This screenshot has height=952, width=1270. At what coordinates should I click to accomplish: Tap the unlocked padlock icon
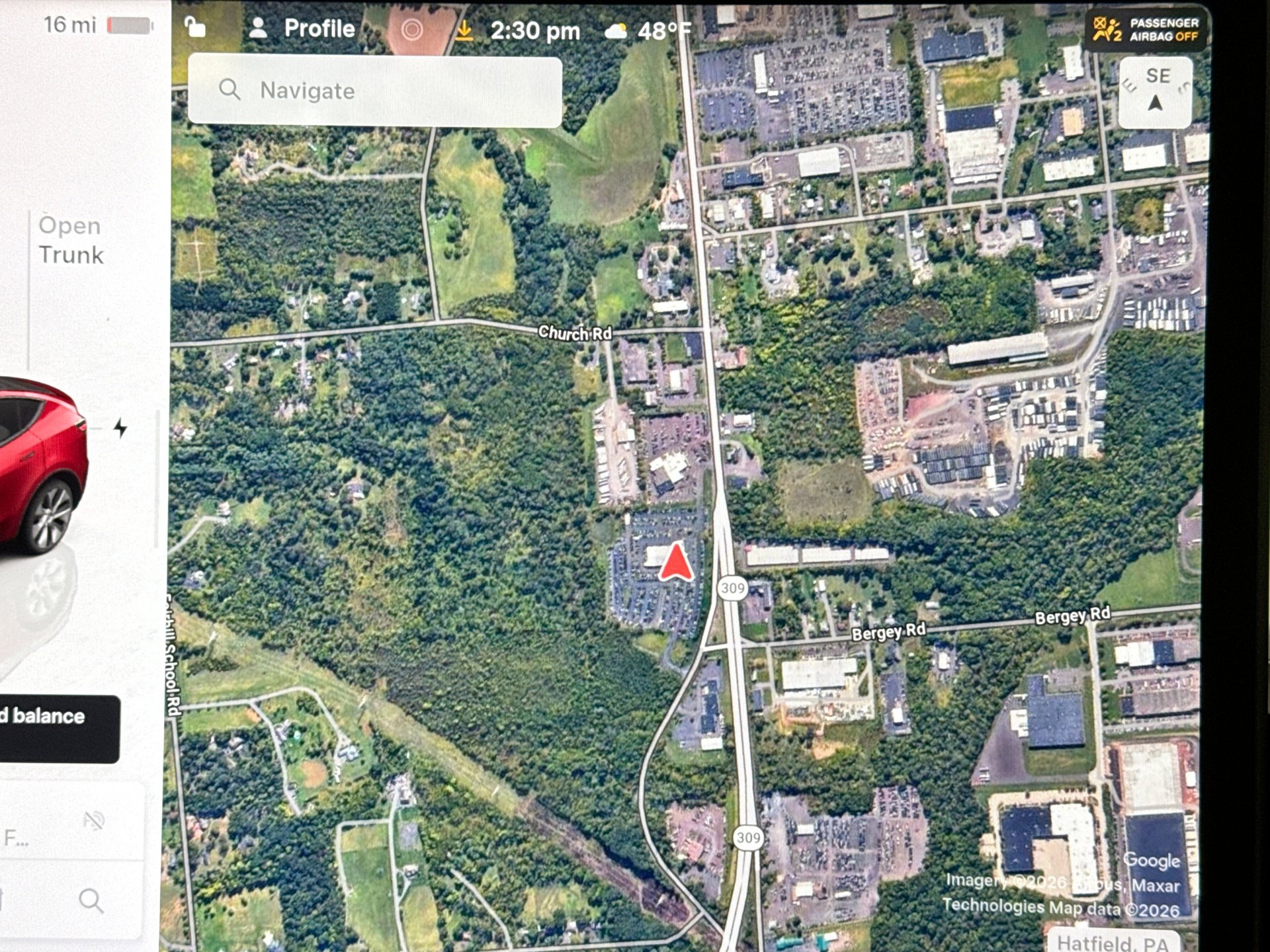[x=195, y=28]
